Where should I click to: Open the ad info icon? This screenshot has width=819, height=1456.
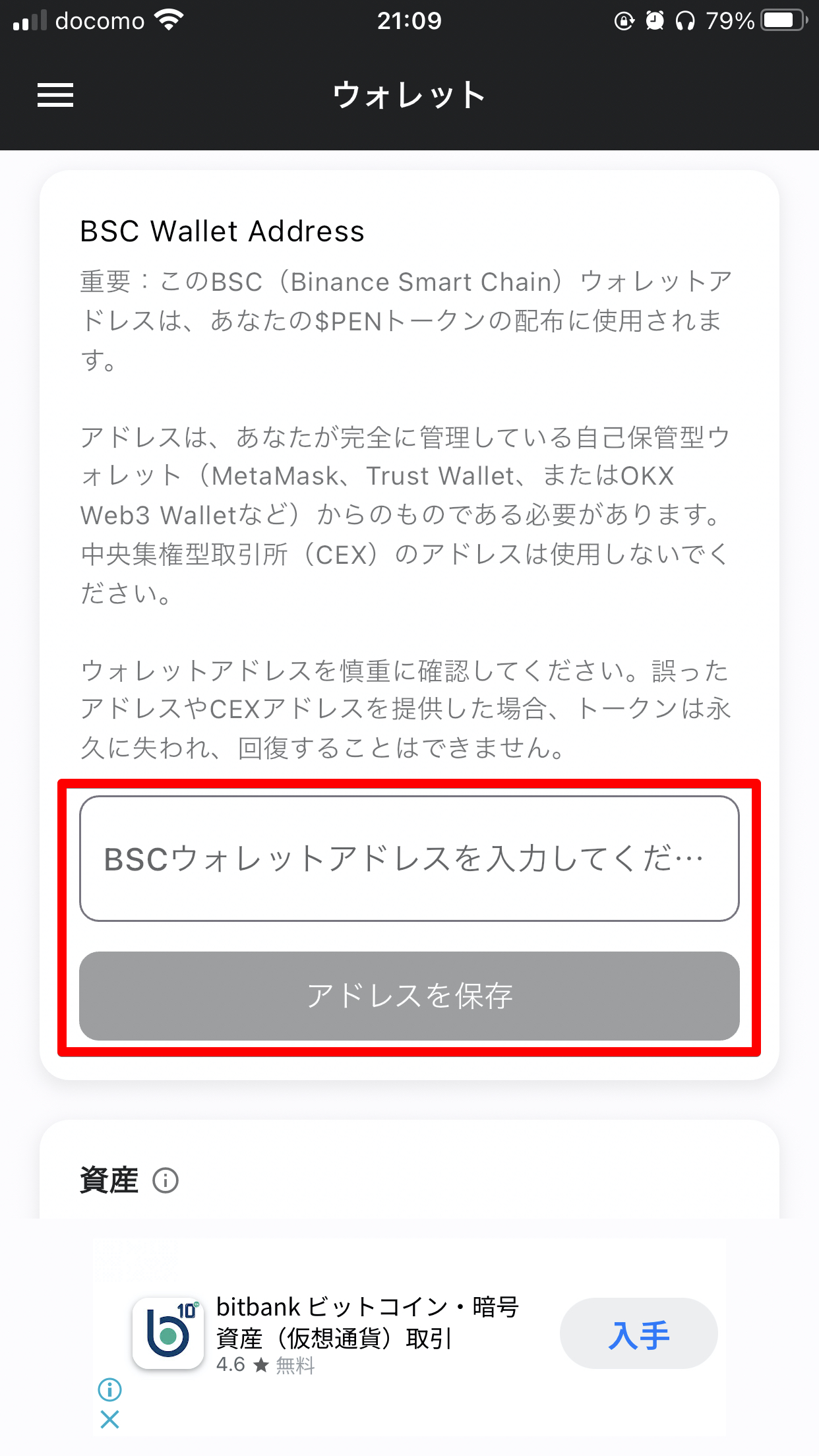coord(110,1389)
